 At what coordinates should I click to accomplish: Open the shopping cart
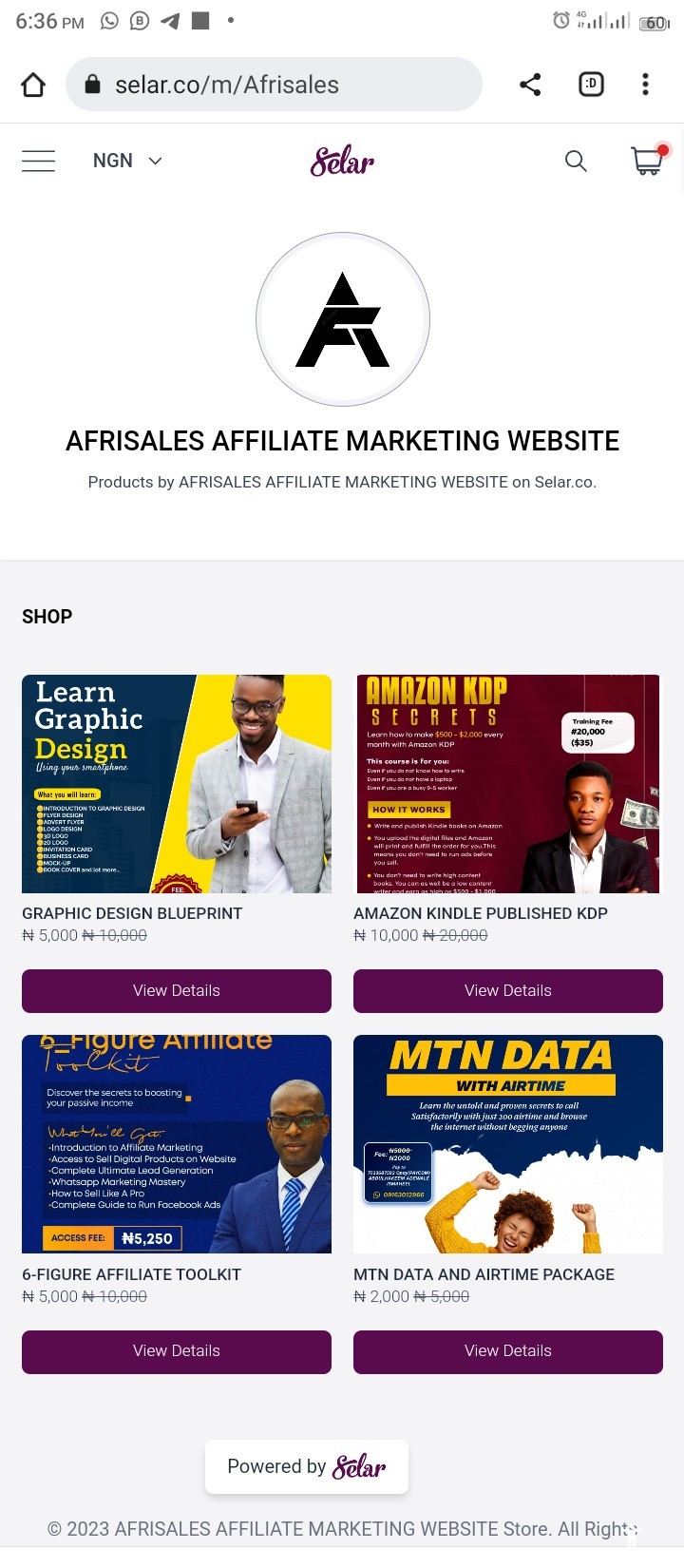coord(647,161)
